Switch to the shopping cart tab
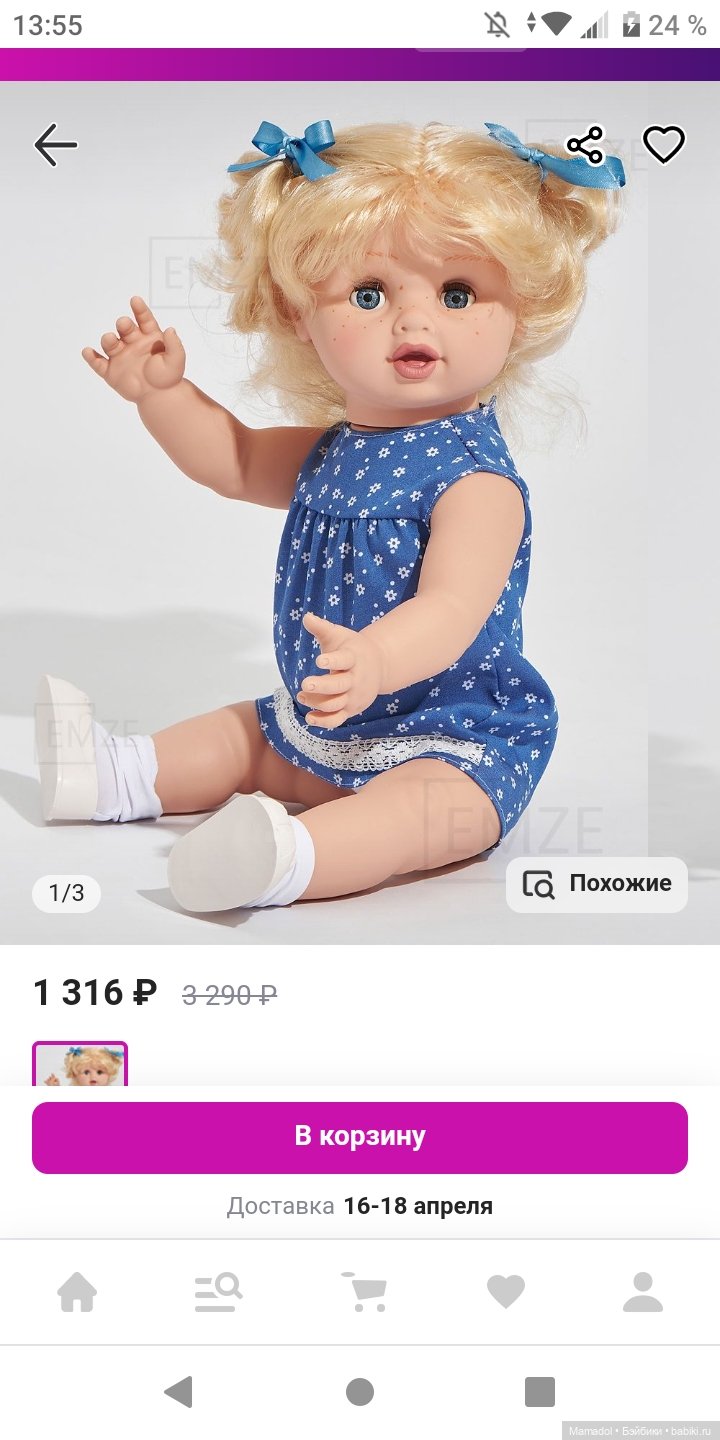Screen dimensions: 720x1440 pos(363,1292)
